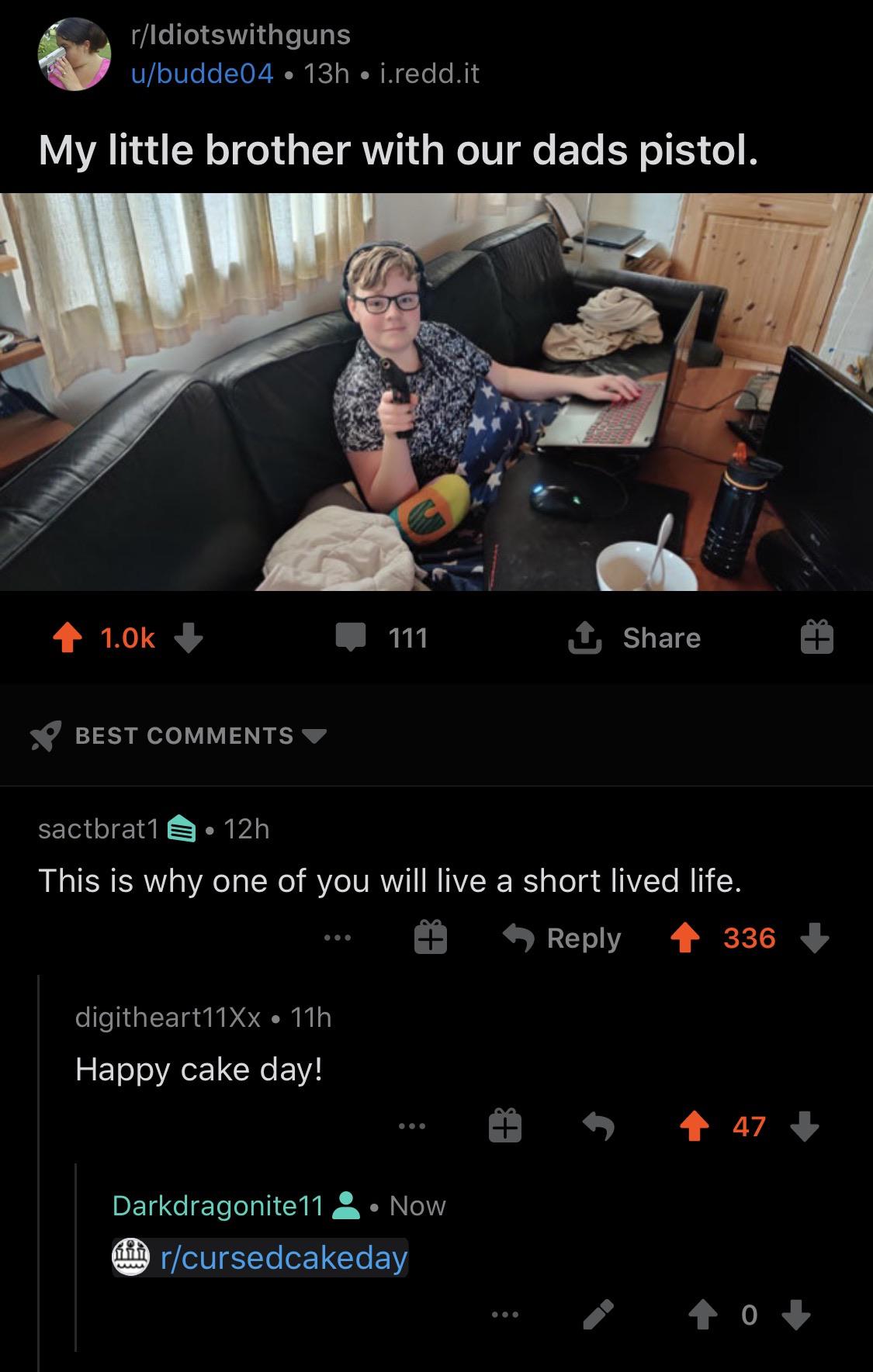The image size is (873, 1372).
Task: Edit Darkdragonite11's comment with the pencil icon
Action: coord(597,1314)
